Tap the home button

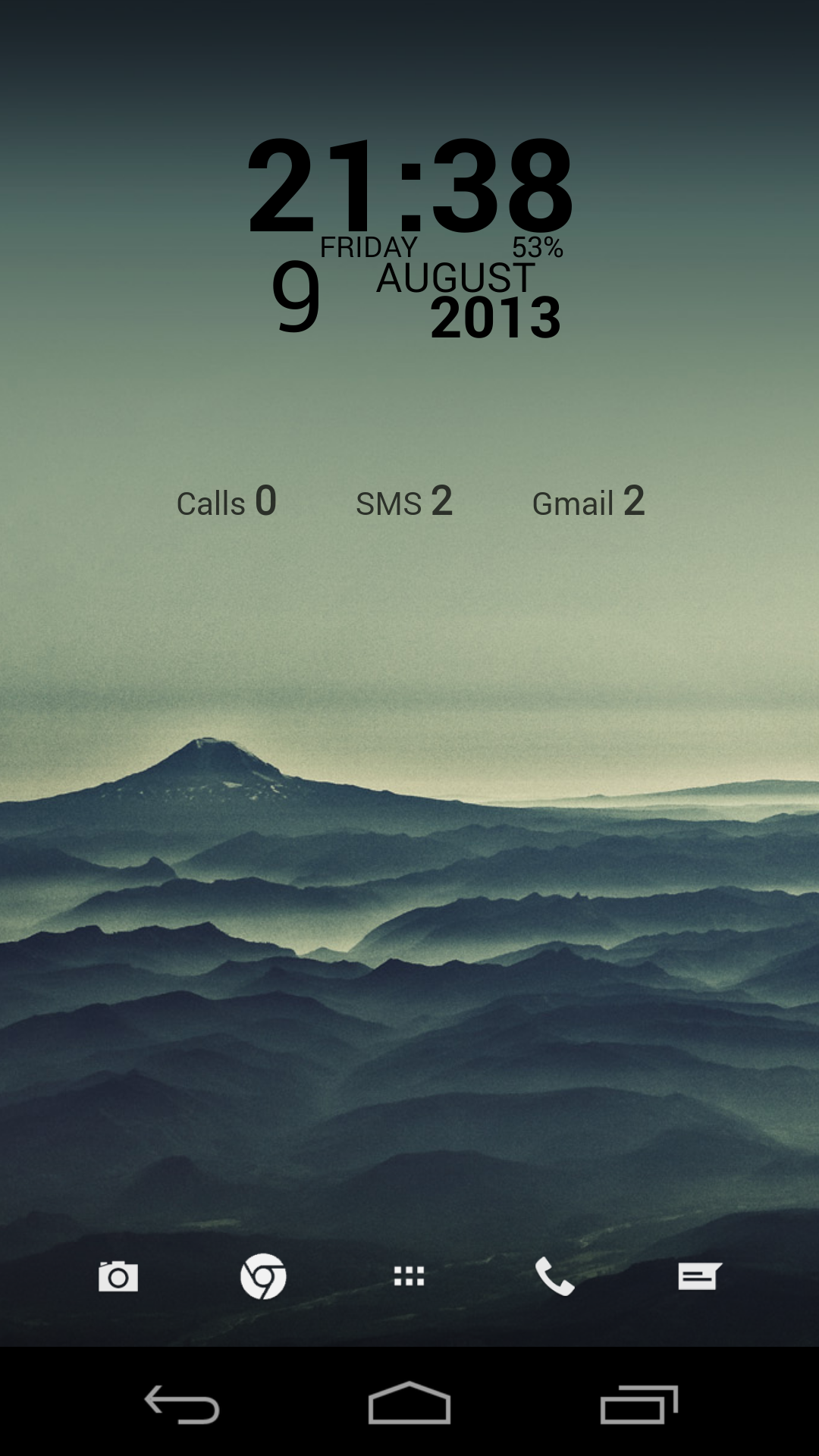coord(409,1403)
